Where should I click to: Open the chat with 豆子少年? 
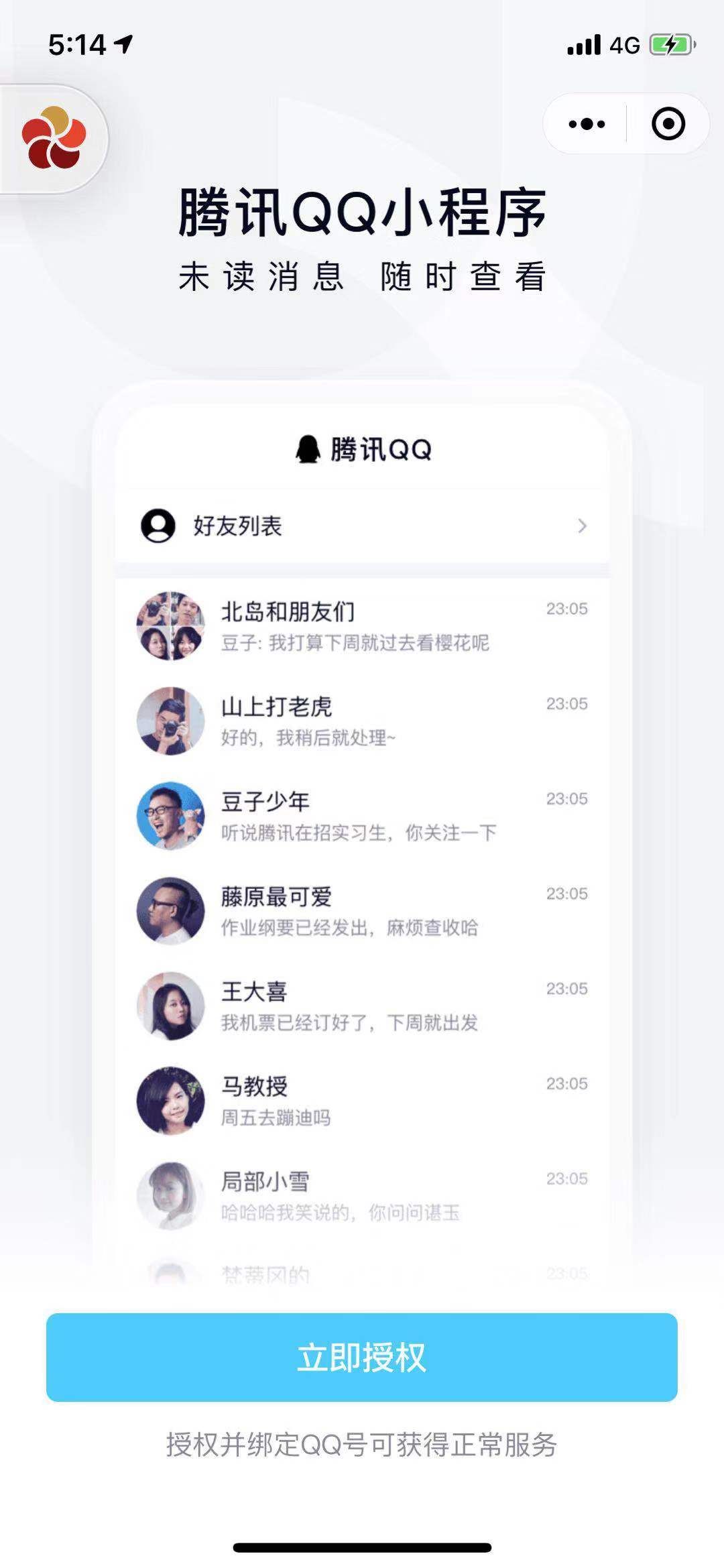coord(362,817)
